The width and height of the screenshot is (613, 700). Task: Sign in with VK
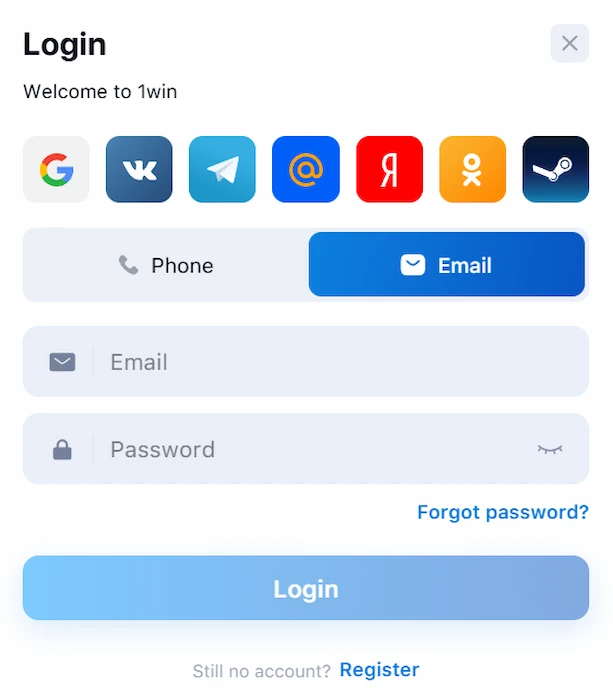[x=139, y=169]
